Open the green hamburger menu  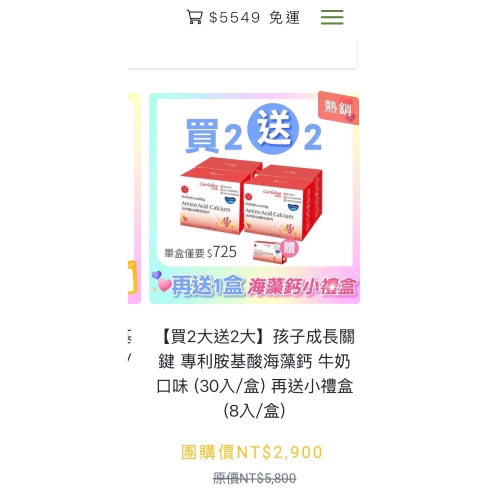332,17
